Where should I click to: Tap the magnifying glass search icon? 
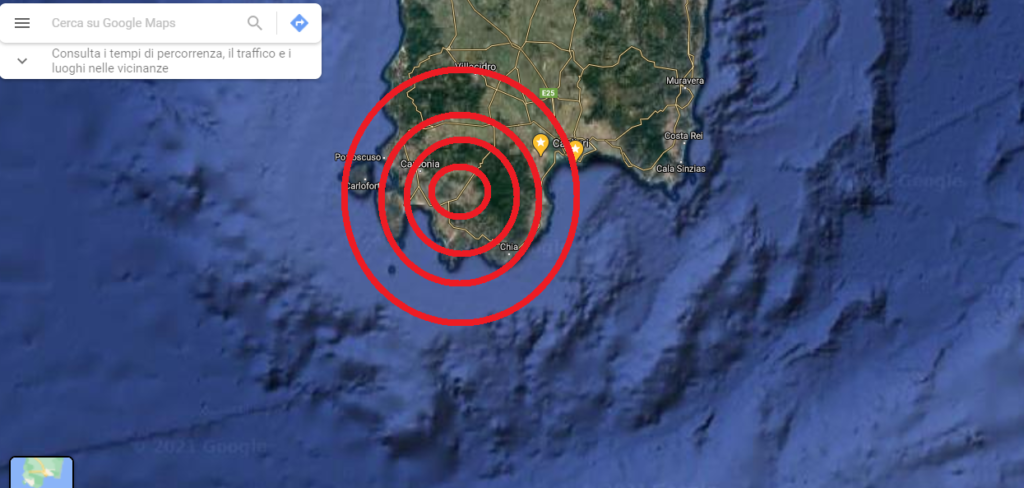click(255, 23)
